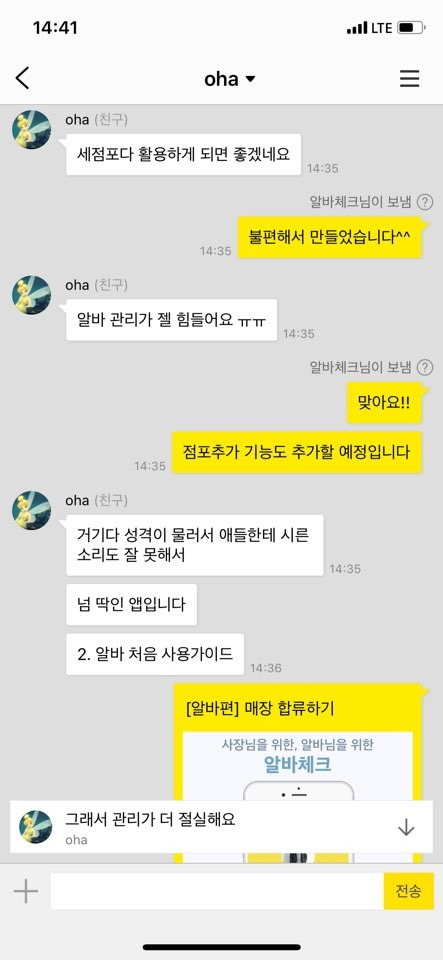Open the plus attachment menu
443x960 pixels.
coord(26,891)
